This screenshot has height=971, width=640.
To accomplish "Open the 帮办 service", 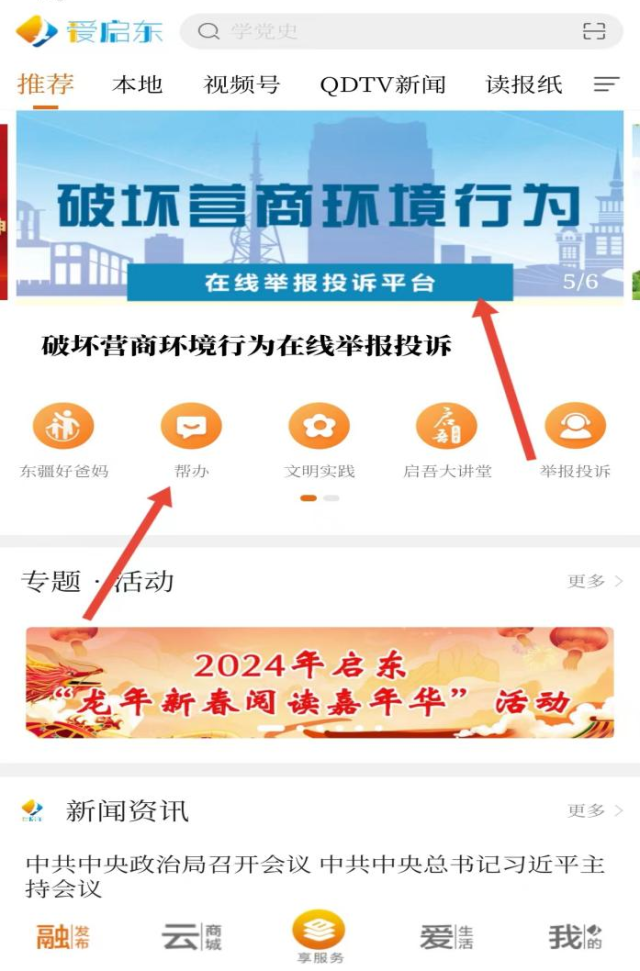I will coord(191,440).
